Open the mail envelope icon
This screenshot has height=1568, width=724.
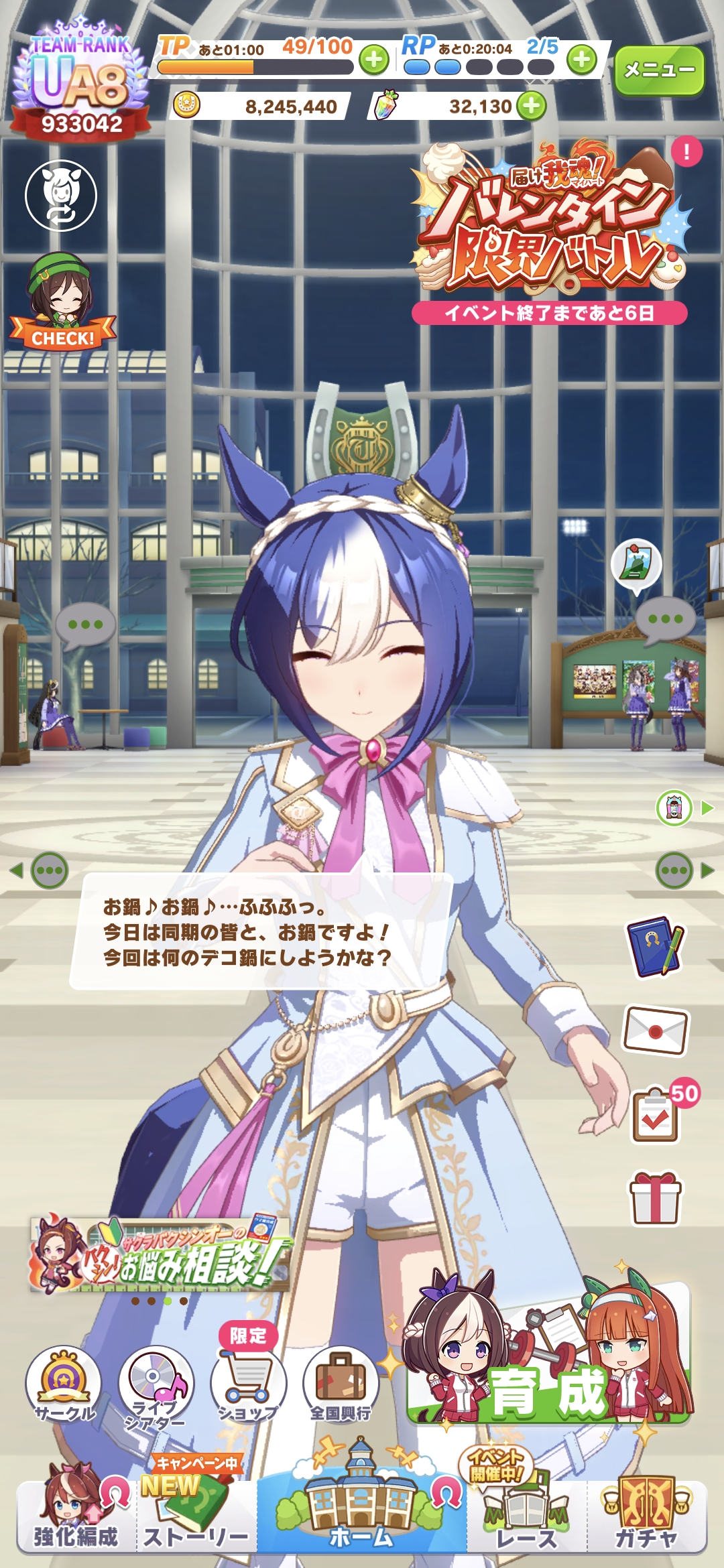pos(656,1030)
